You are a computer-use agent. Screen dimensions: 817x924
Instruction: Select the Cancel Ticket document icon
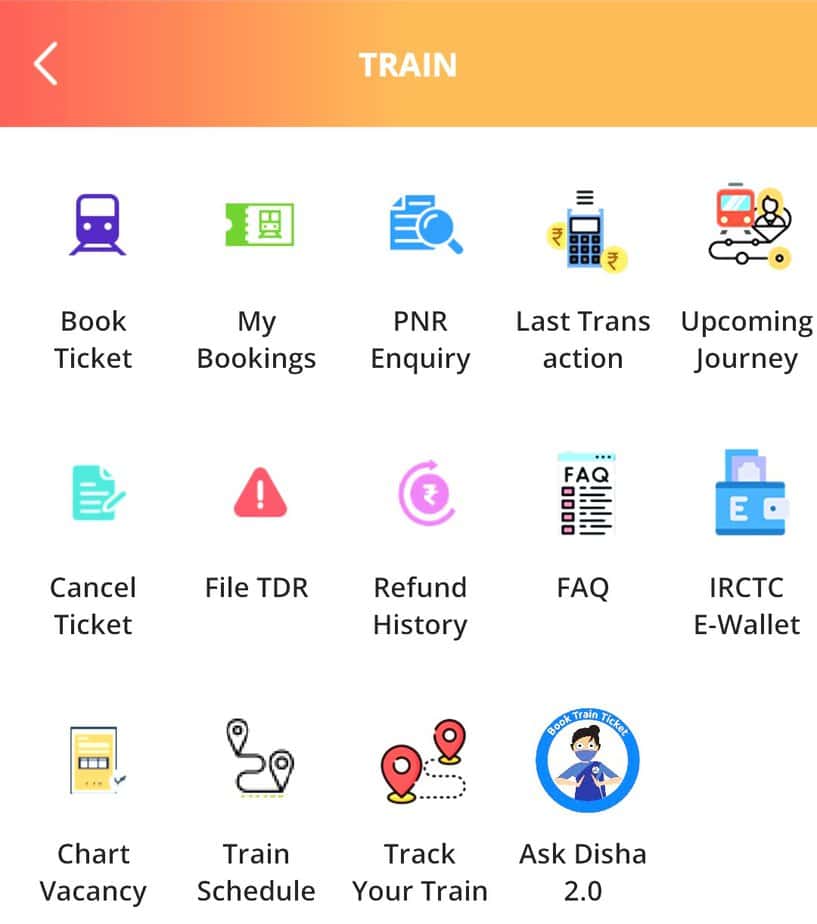pos(94,490)
